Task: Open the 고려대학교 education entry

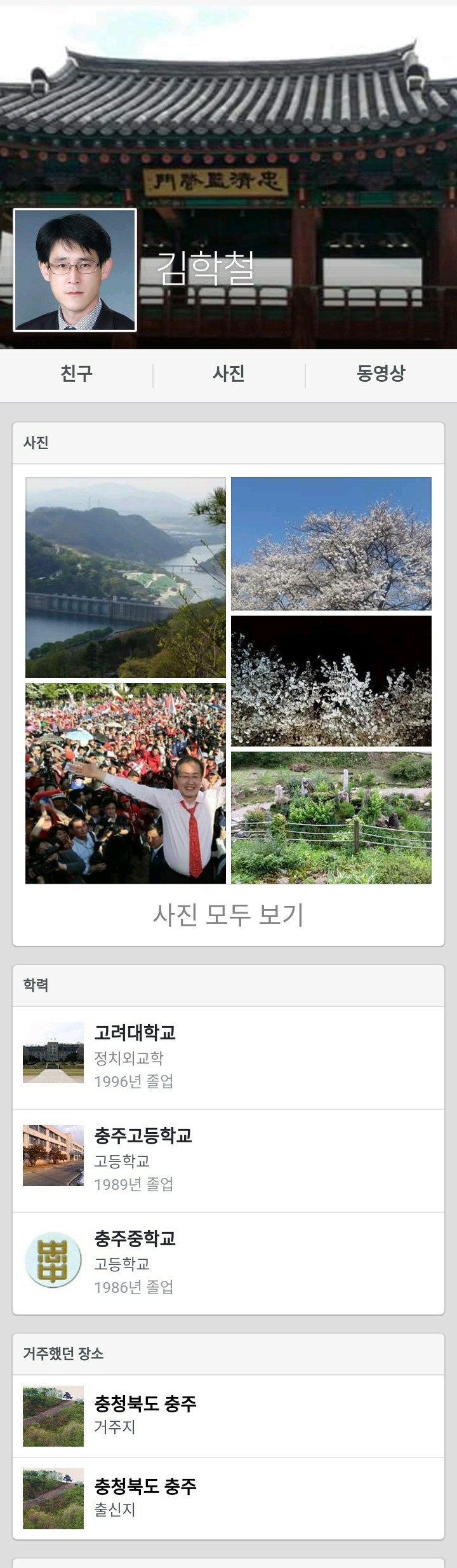Action: (228, 1057)
